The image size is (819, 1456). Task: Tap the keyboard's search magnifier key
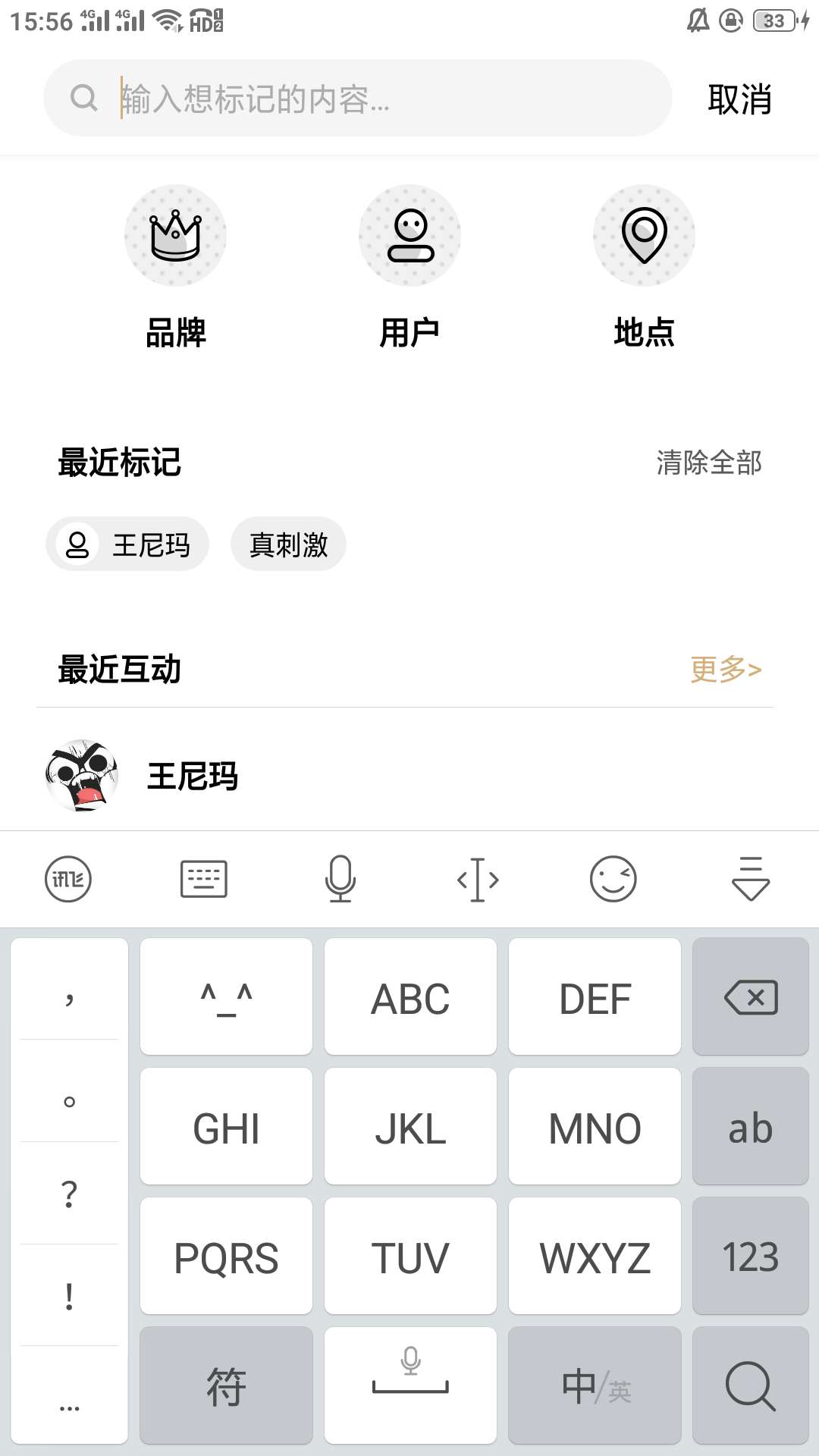click(750, 1386)
